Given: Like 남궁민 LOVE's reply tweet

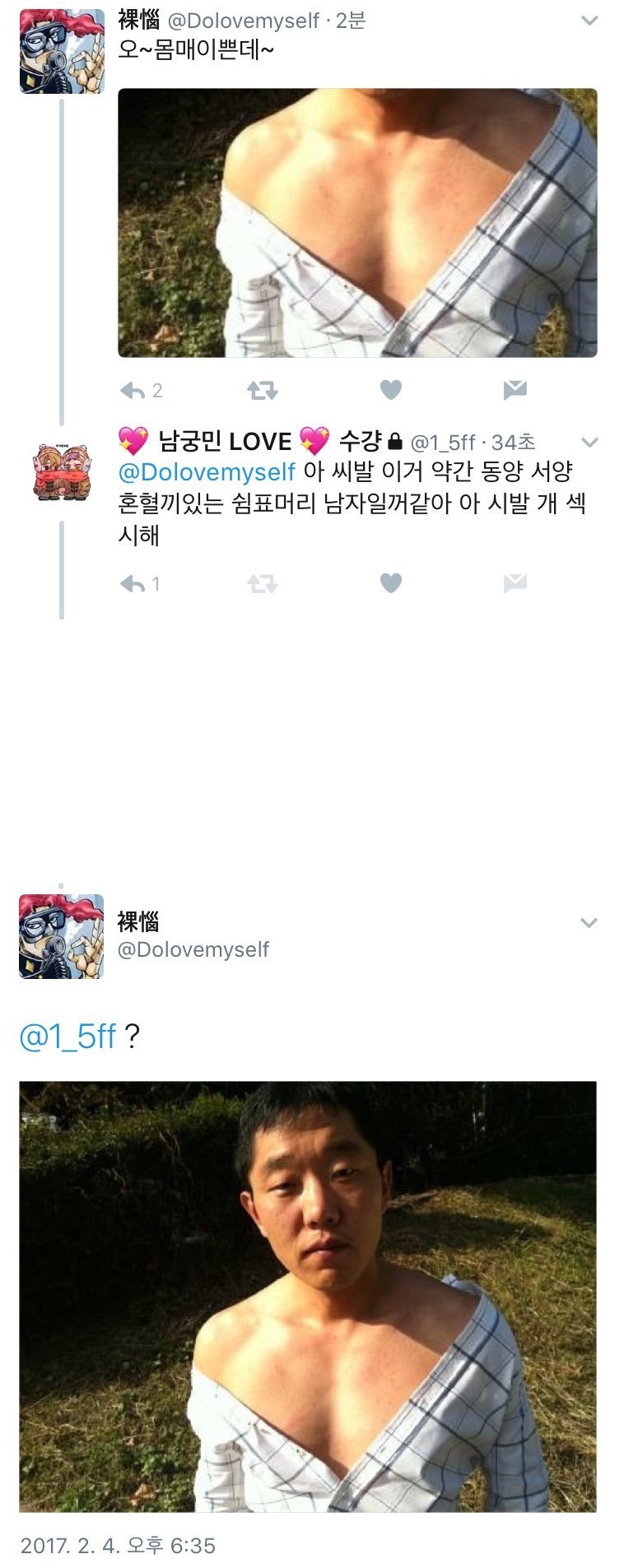Looking at the screenshot, I should tap(391, 583).
